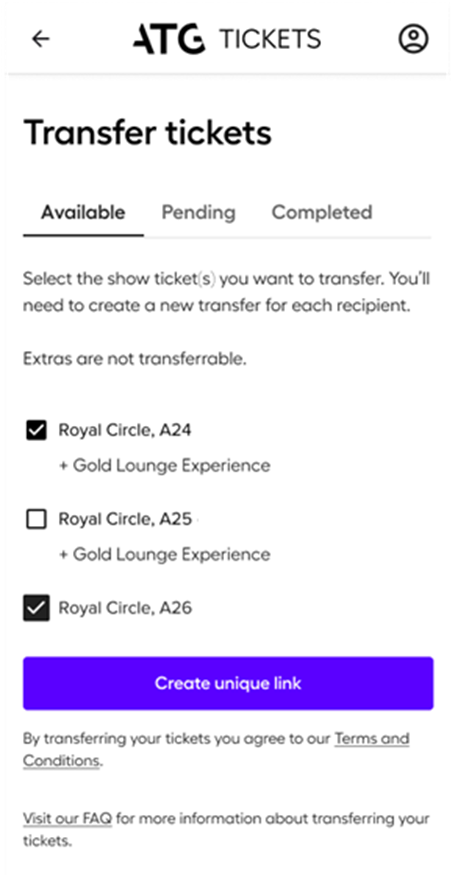Open the account profile icon
458x875 pixels.
point(413,39)
